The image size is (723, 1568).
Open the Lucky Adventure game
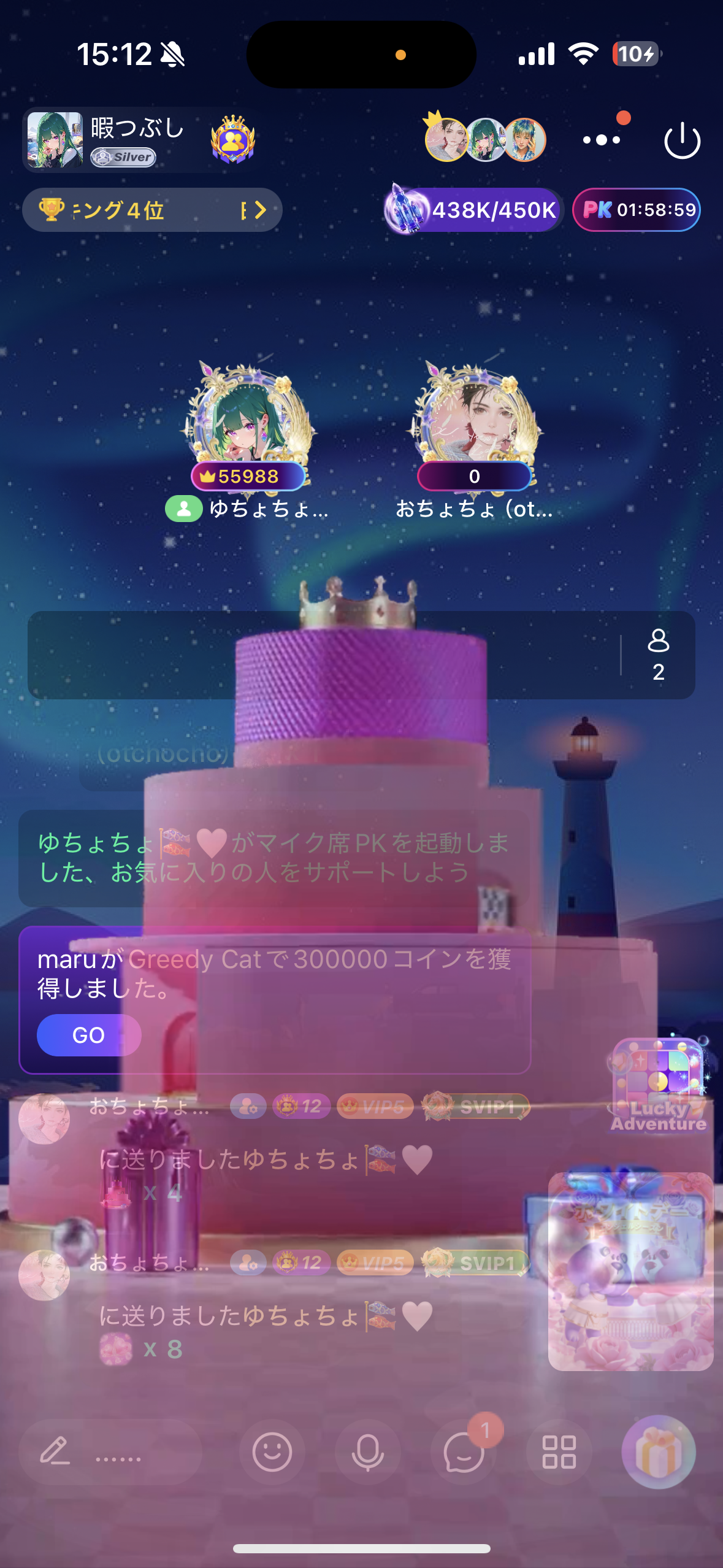point(659,1085)
